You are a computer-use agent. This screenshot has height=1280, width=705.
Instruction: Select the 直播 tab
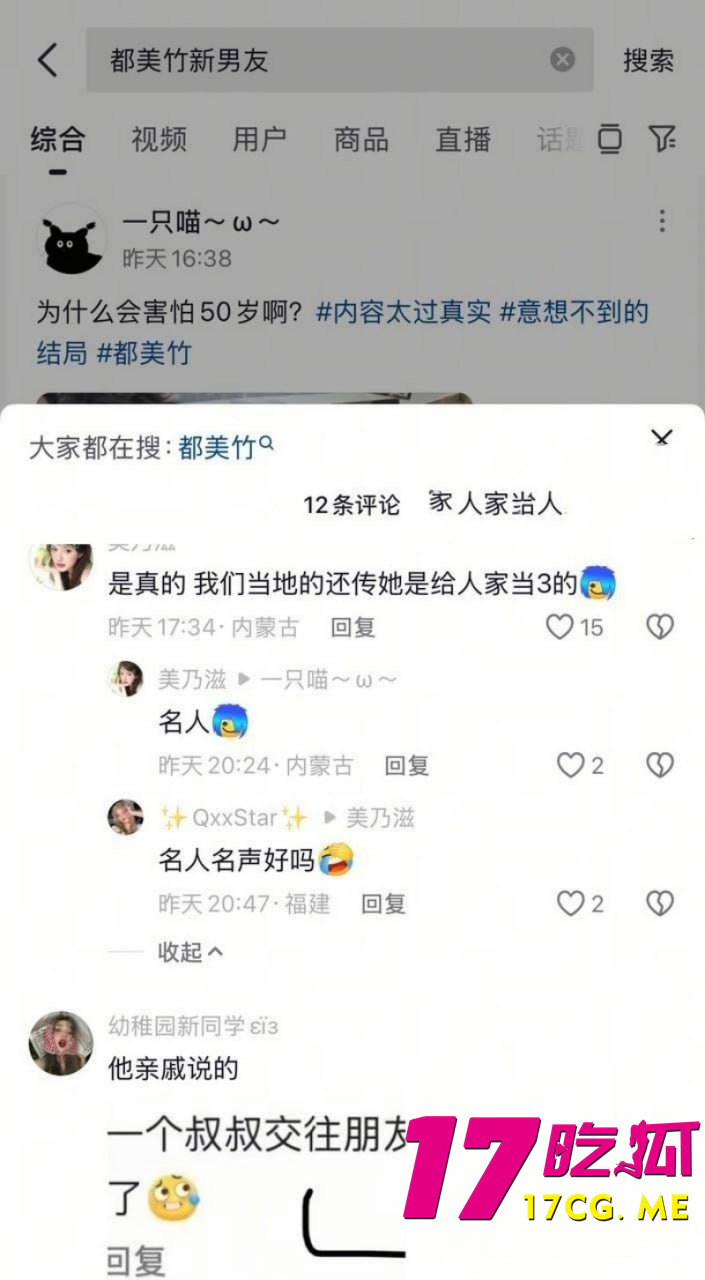coord(463,140)
